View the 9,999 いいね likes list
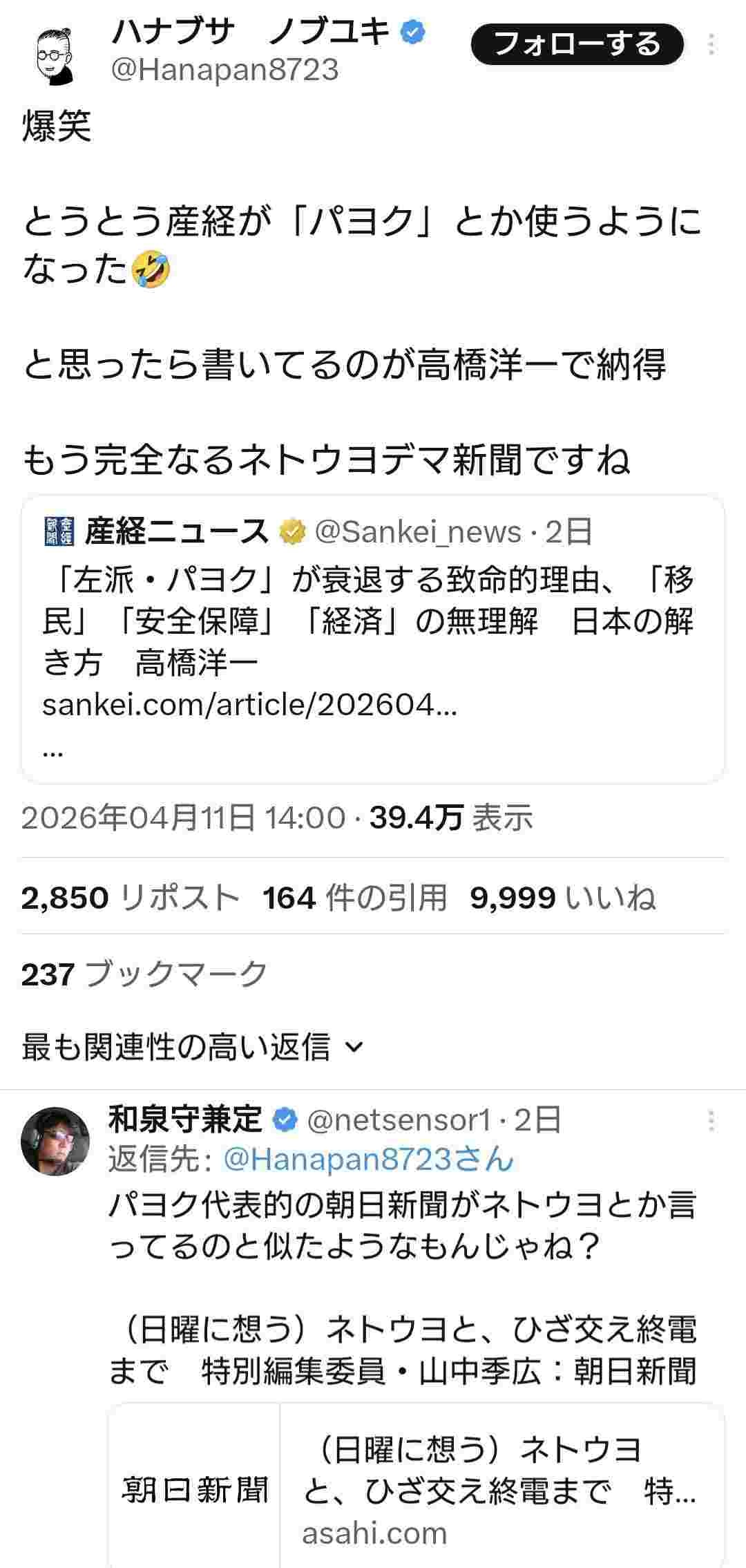Viewport: 746px width, 1568px height. coord(562,898)
